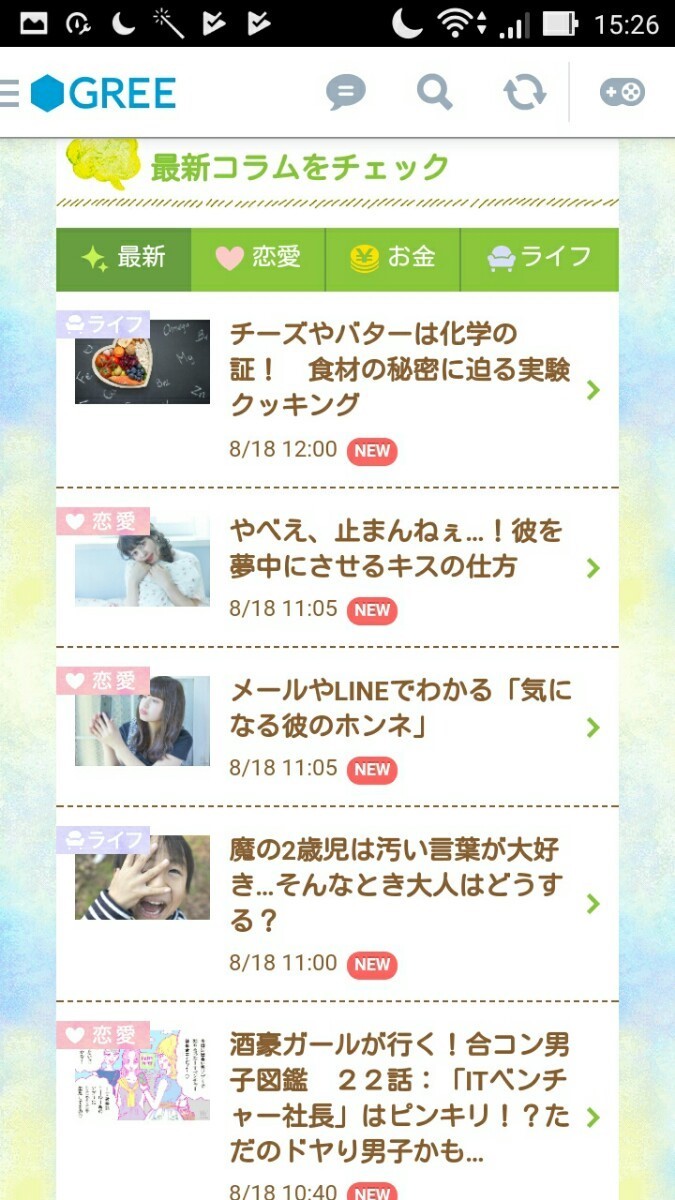Open メールやLINEでわかる気になる彼のホンネ

coord(400,707)
